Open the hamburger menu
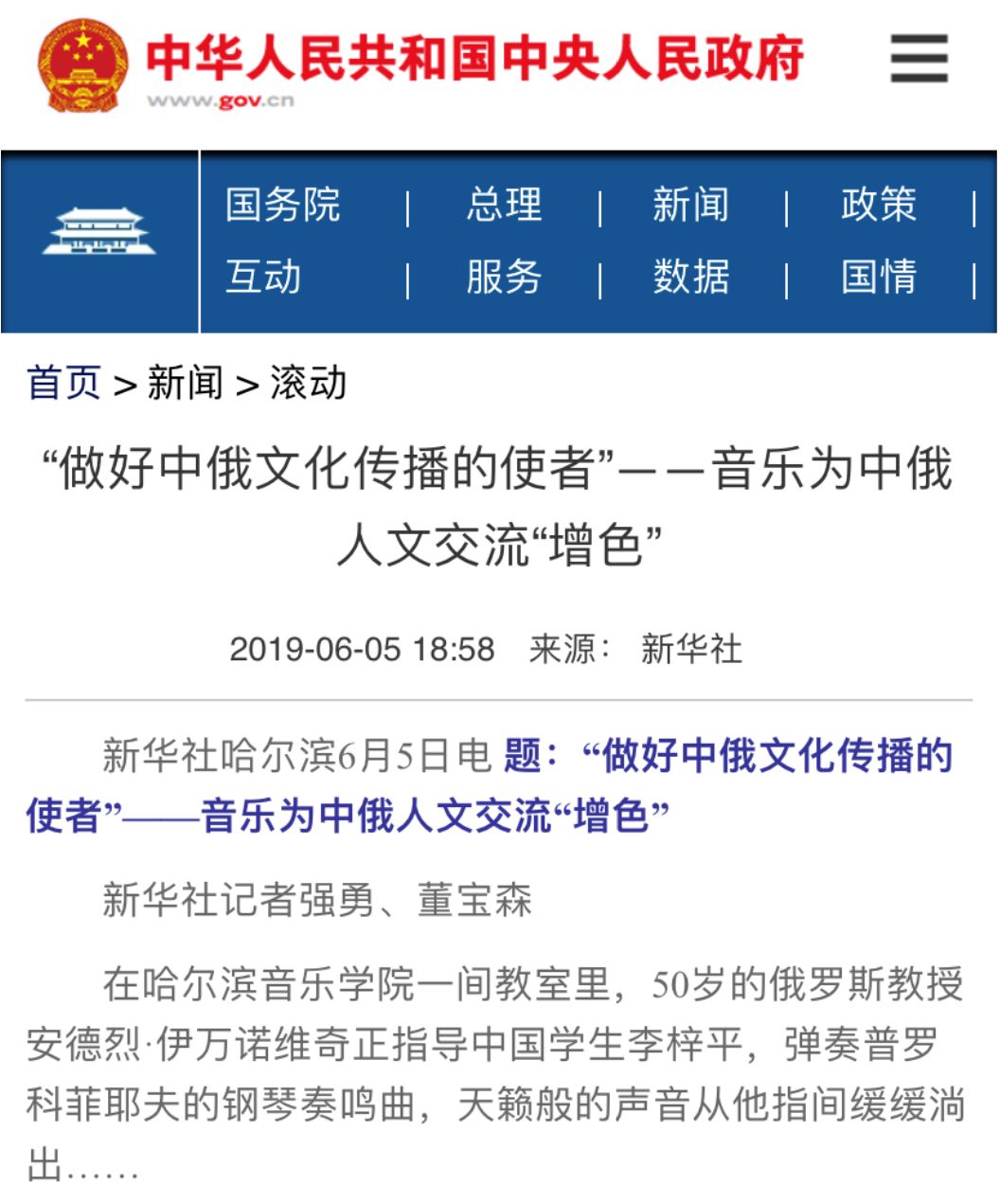Screen dimensions: 1000x1204 coord(918,59)
